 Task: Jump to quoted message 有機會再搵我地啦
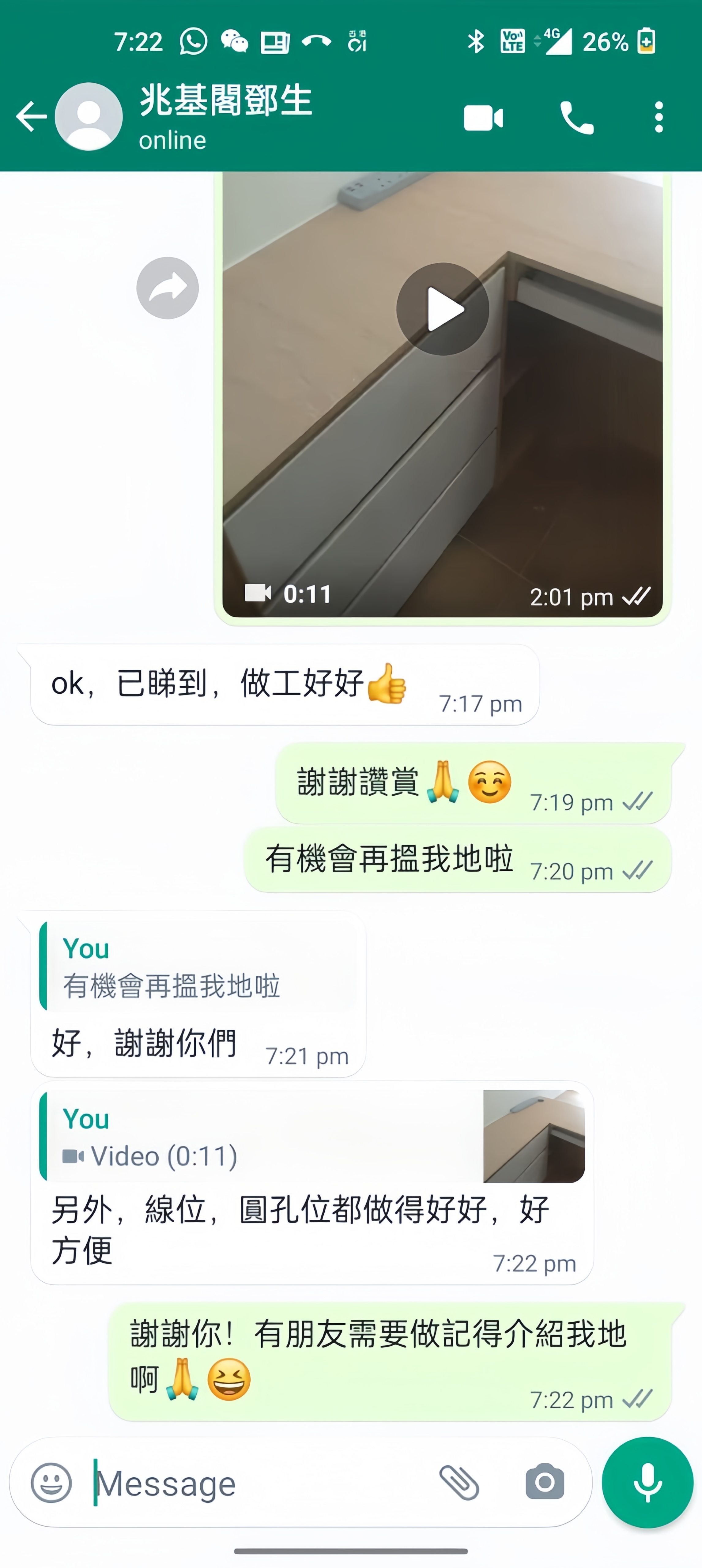pos(198,967)
